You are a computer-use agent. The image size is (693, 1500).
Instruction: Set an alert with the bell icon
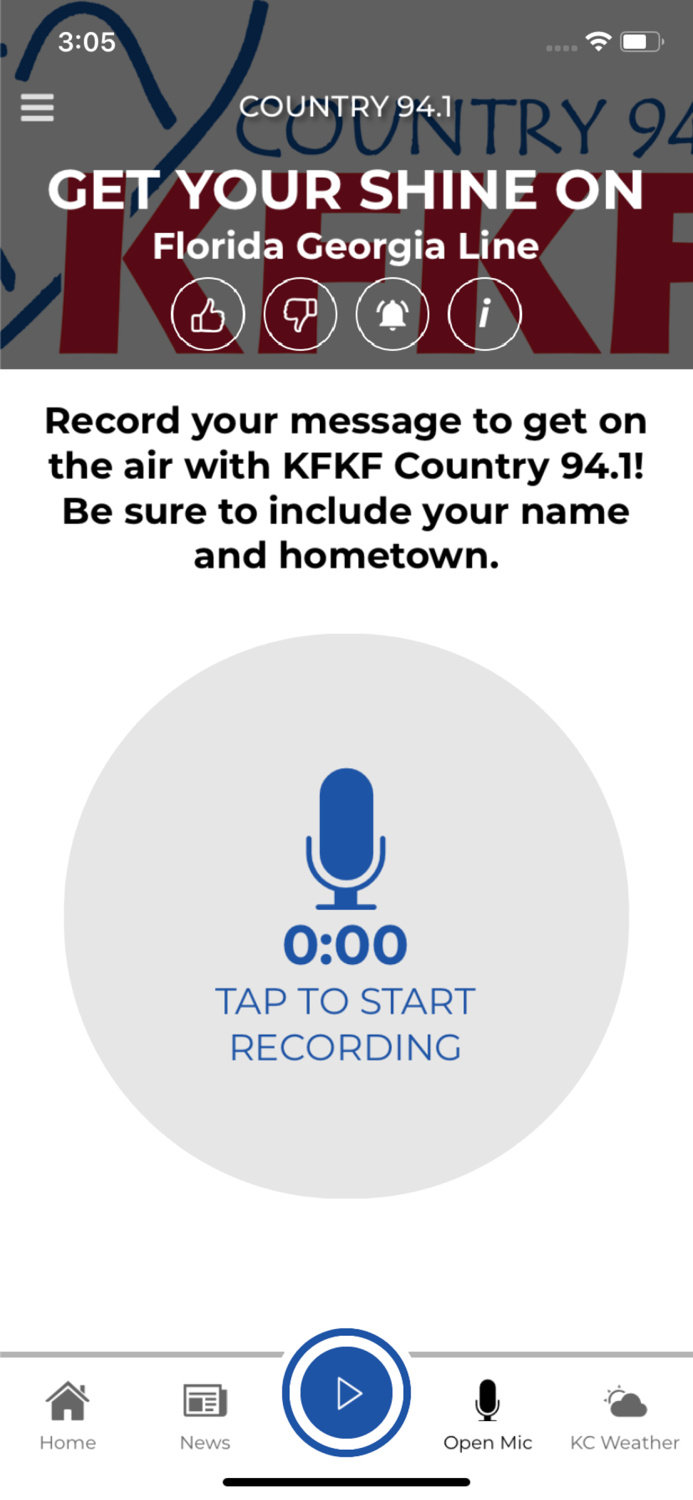pos(393,314)
